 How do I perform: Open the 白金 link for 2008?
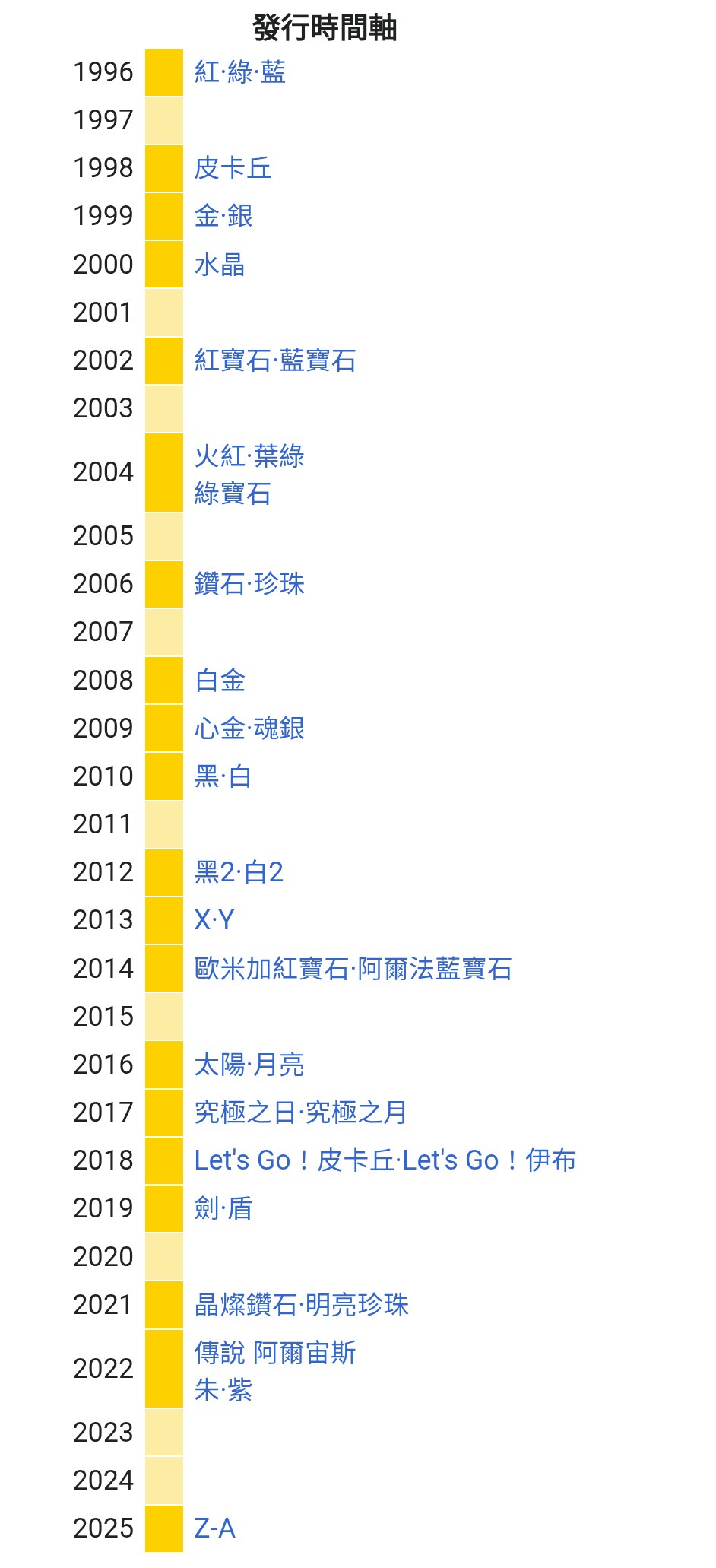(x=220, y=681)
